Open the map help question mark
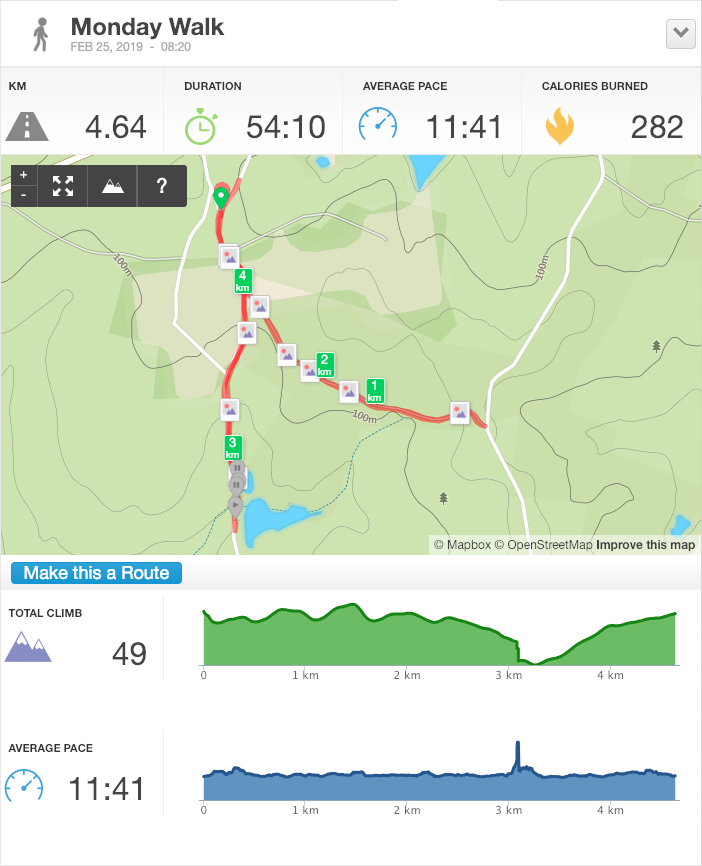702x866 pixels. pyautogui.click(x=162, y=186)
